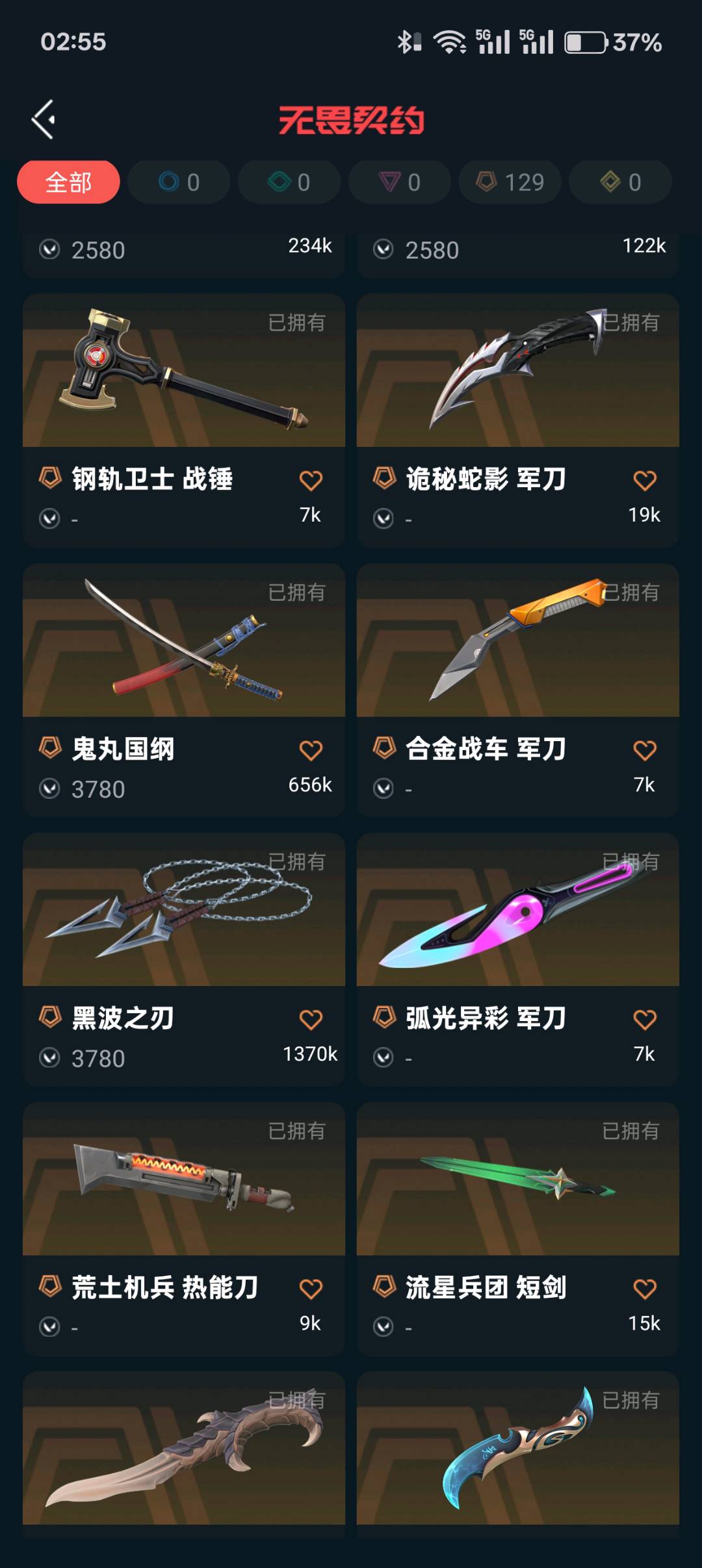The width and height of the screenshot is (702, 1568).
Task: Select the 全部 filter chip
Action: click(68, 183)
